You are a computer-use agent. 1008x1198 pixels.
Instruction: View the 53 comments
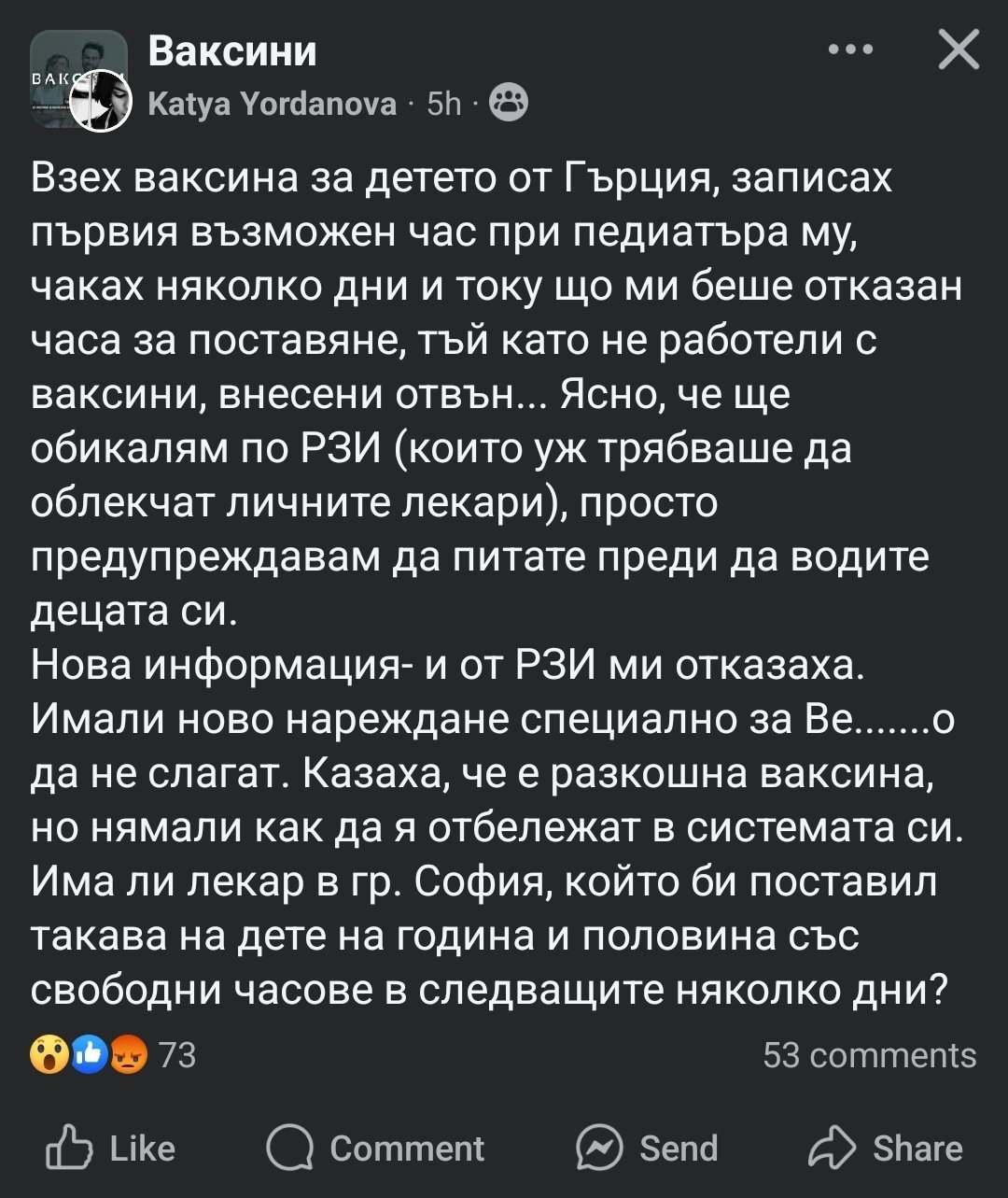[870, 1055]
